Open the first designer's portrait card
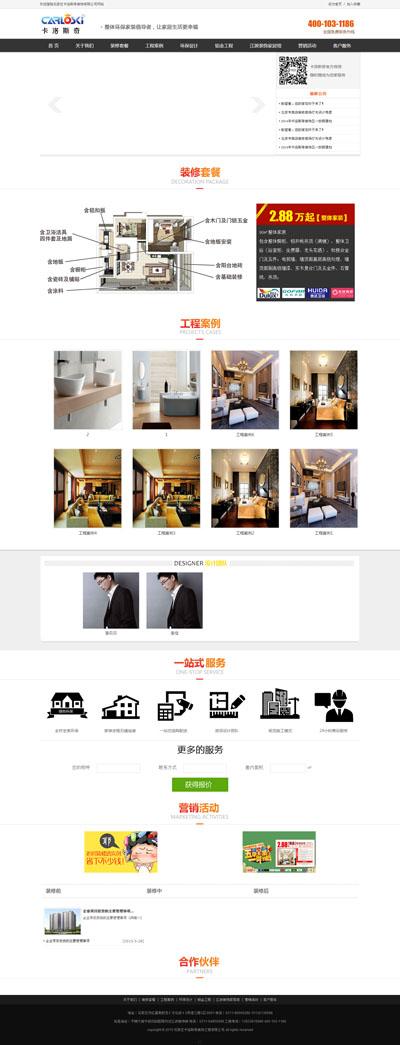The image size is (400, 1045). (111, 600)
